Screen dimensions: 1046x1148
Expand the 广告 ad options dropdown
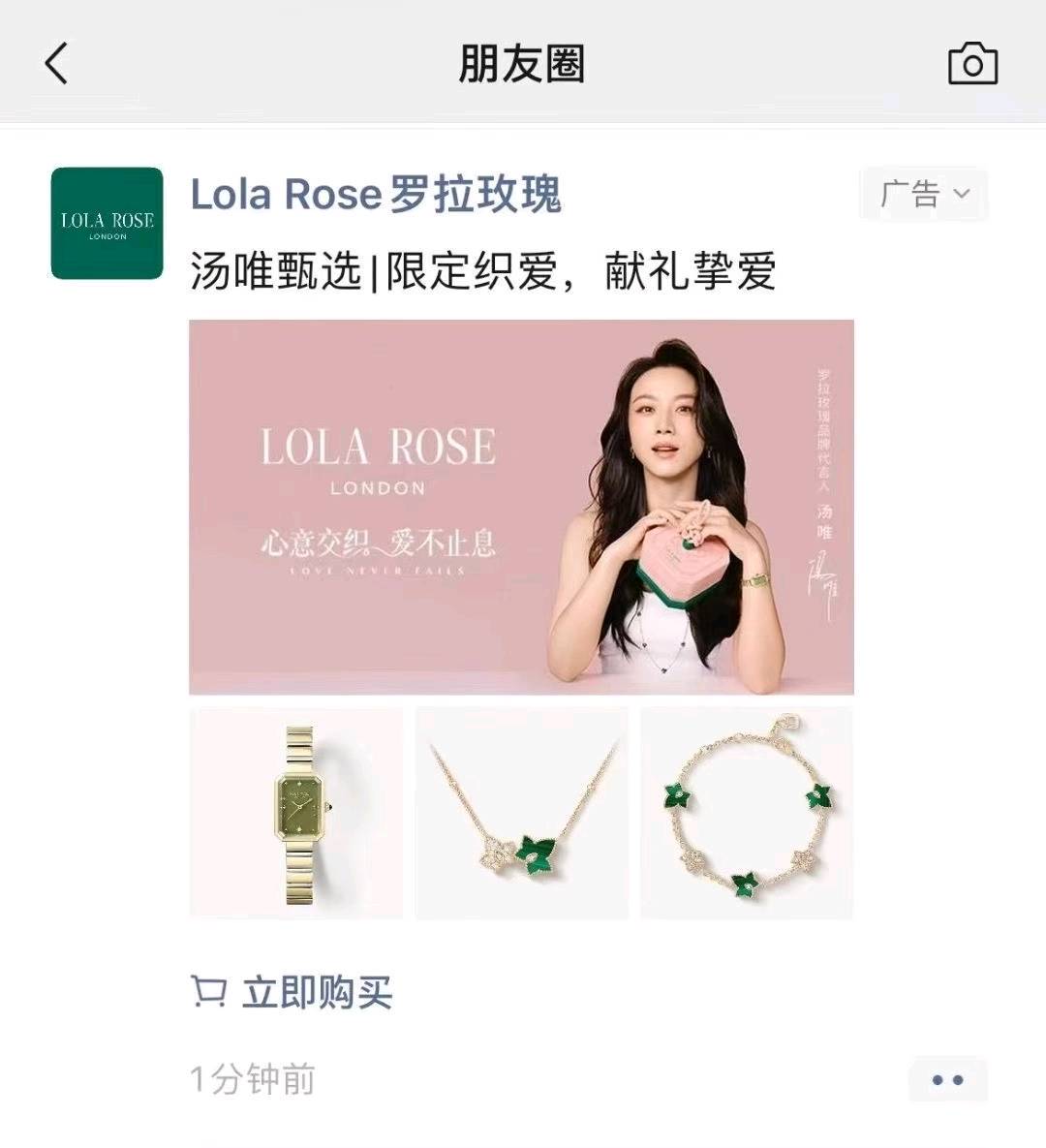pyautogui.click(x=924, y=194)
